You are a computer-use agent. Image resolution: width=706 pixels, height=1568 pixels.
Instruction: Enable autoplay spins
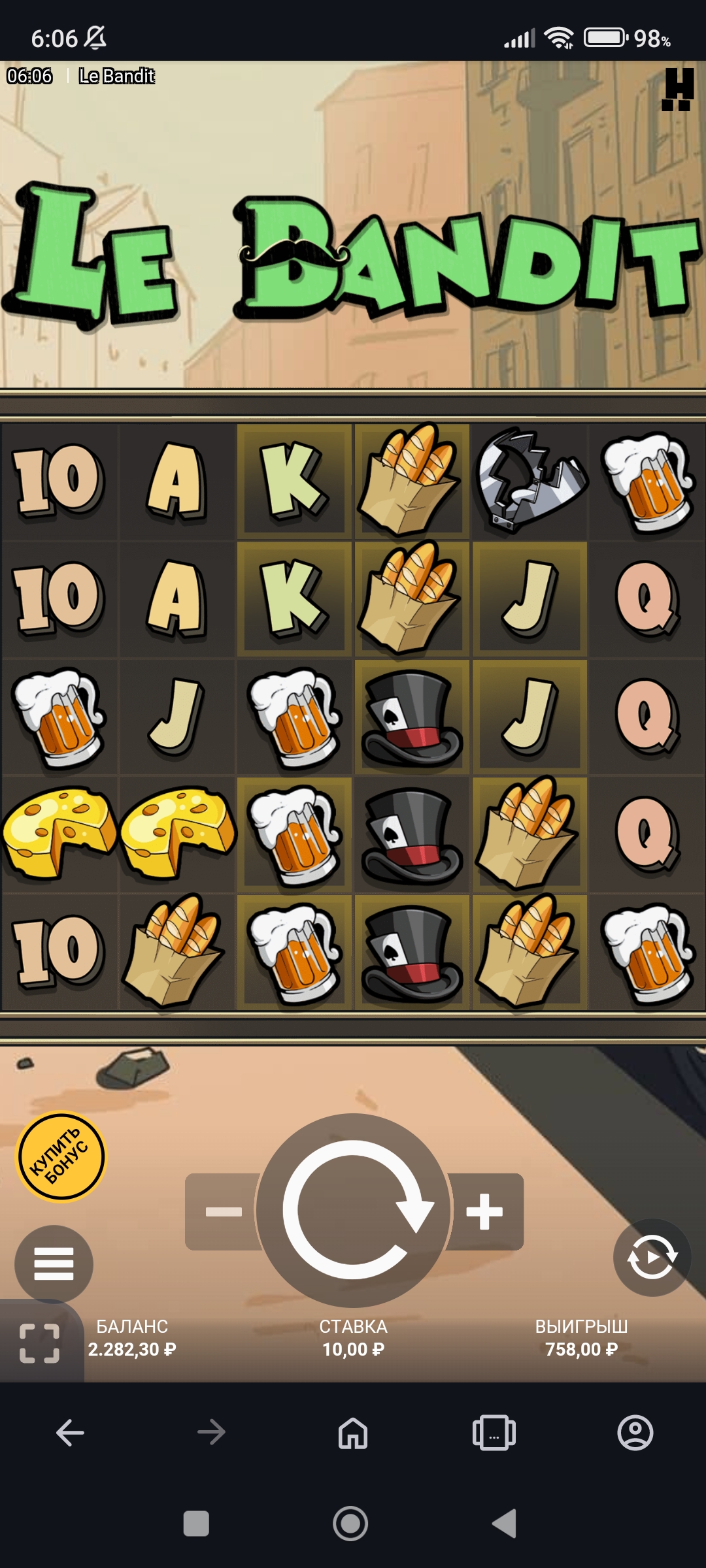[652, 1257]
